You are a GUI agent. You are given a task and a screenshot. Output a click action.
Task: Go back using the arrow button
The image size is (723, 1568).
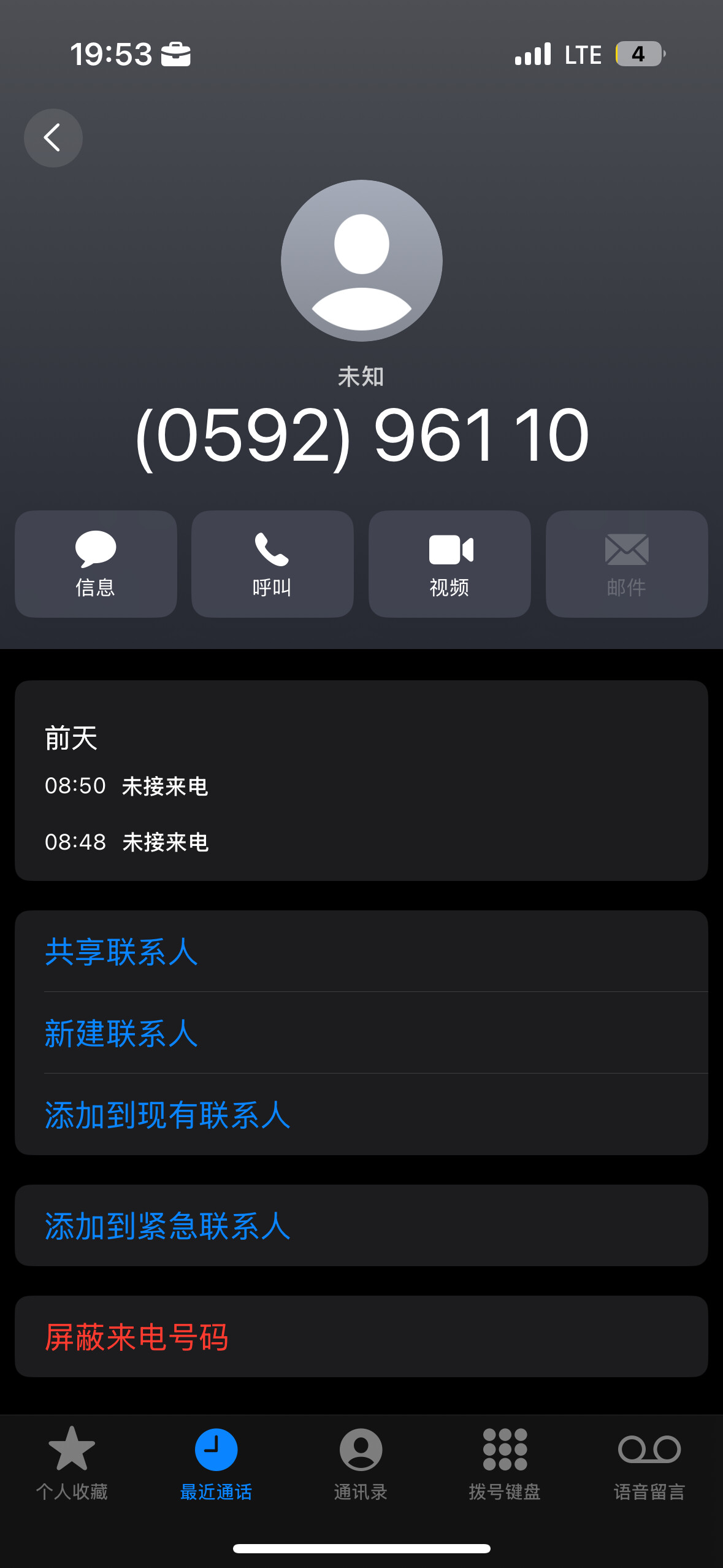(53, 138)
